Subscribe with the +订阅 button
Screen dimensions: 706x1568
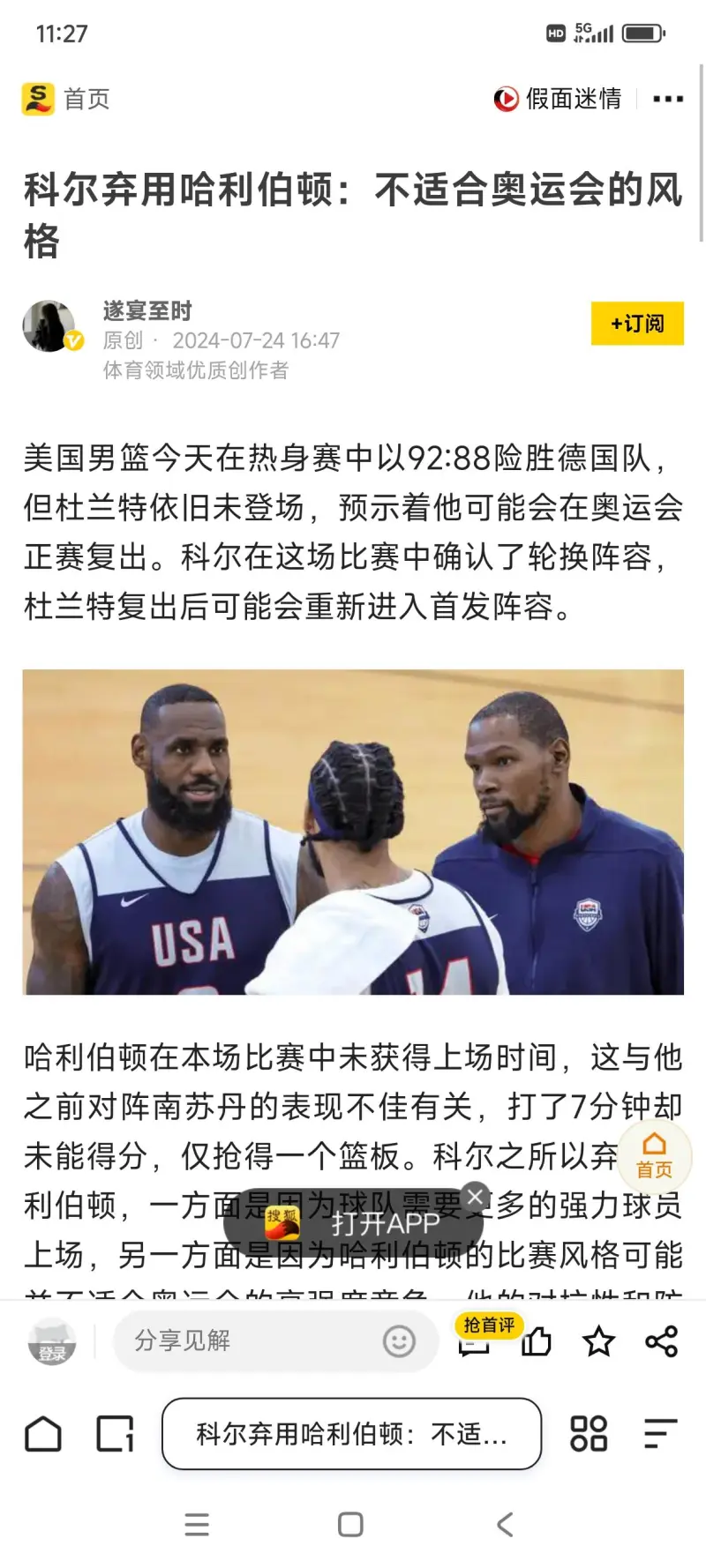637,324
